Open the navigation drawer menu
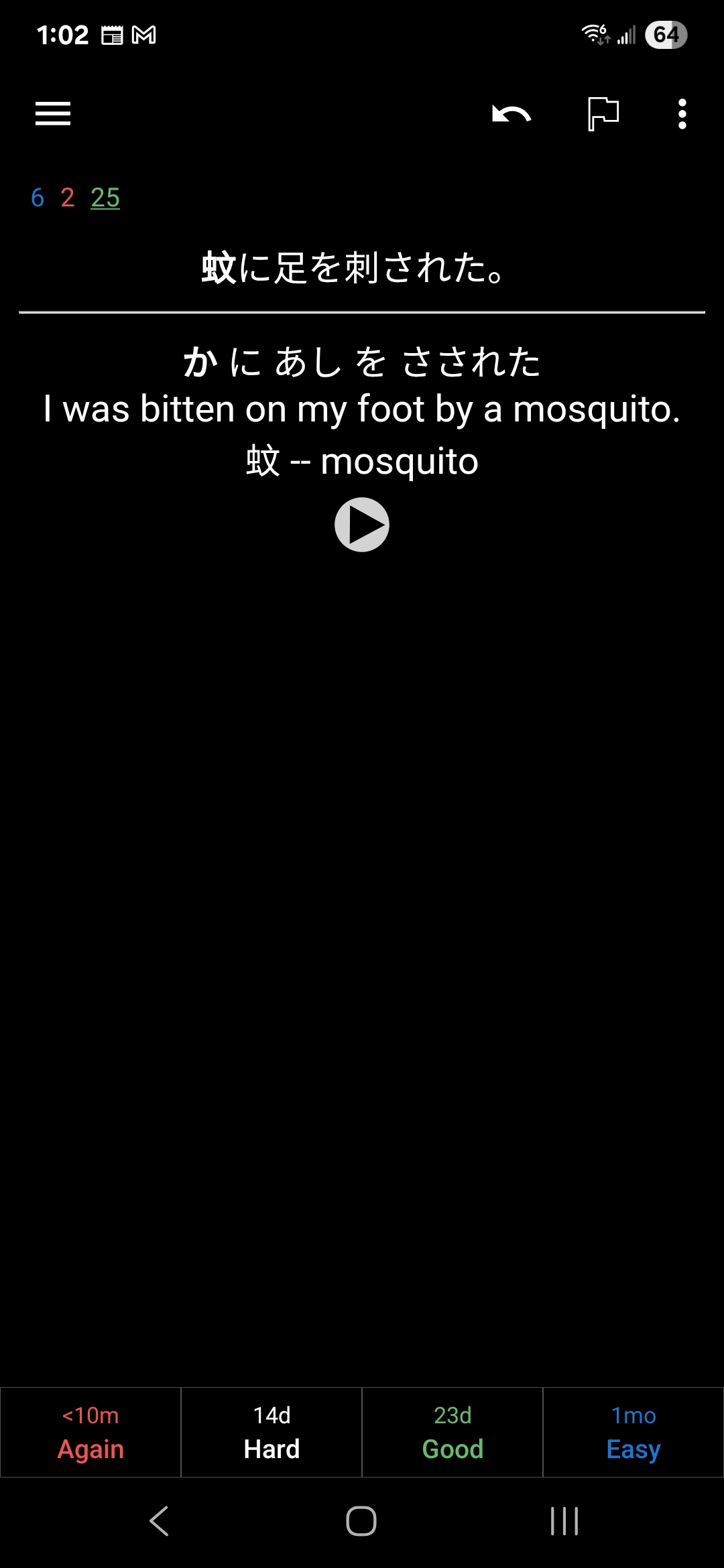The image size is (724, 1568). tap(53, 114)
